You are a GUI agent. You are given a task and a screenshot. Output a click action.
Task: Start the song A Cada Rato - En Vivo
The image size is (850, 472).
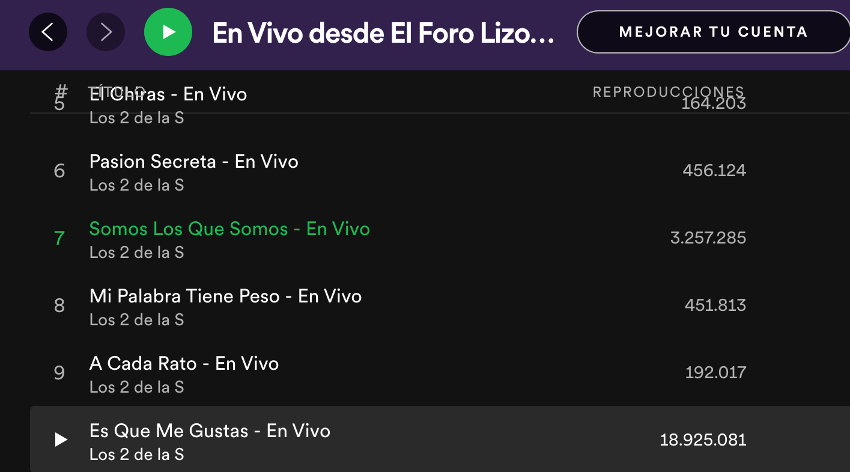(x=184, y=363)
